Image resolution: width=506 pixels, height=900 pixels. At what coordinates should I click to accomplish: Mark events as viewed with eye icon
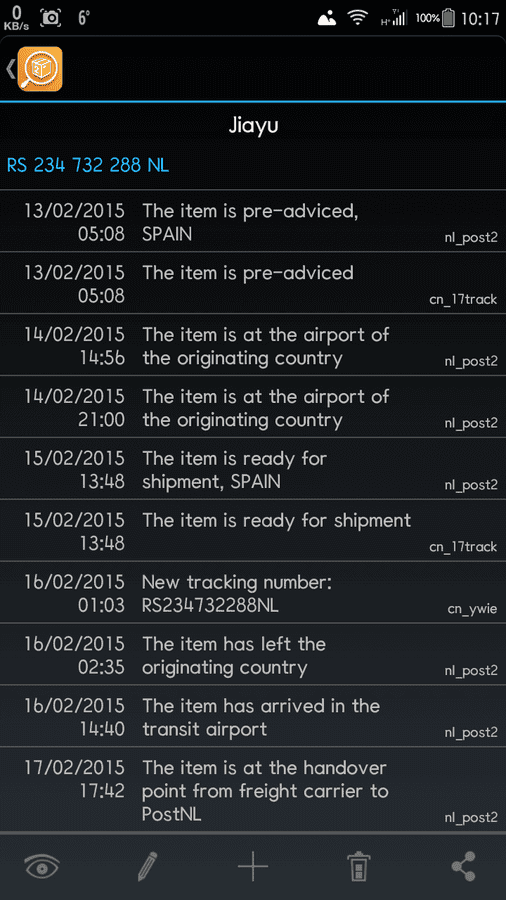(42, 866)
